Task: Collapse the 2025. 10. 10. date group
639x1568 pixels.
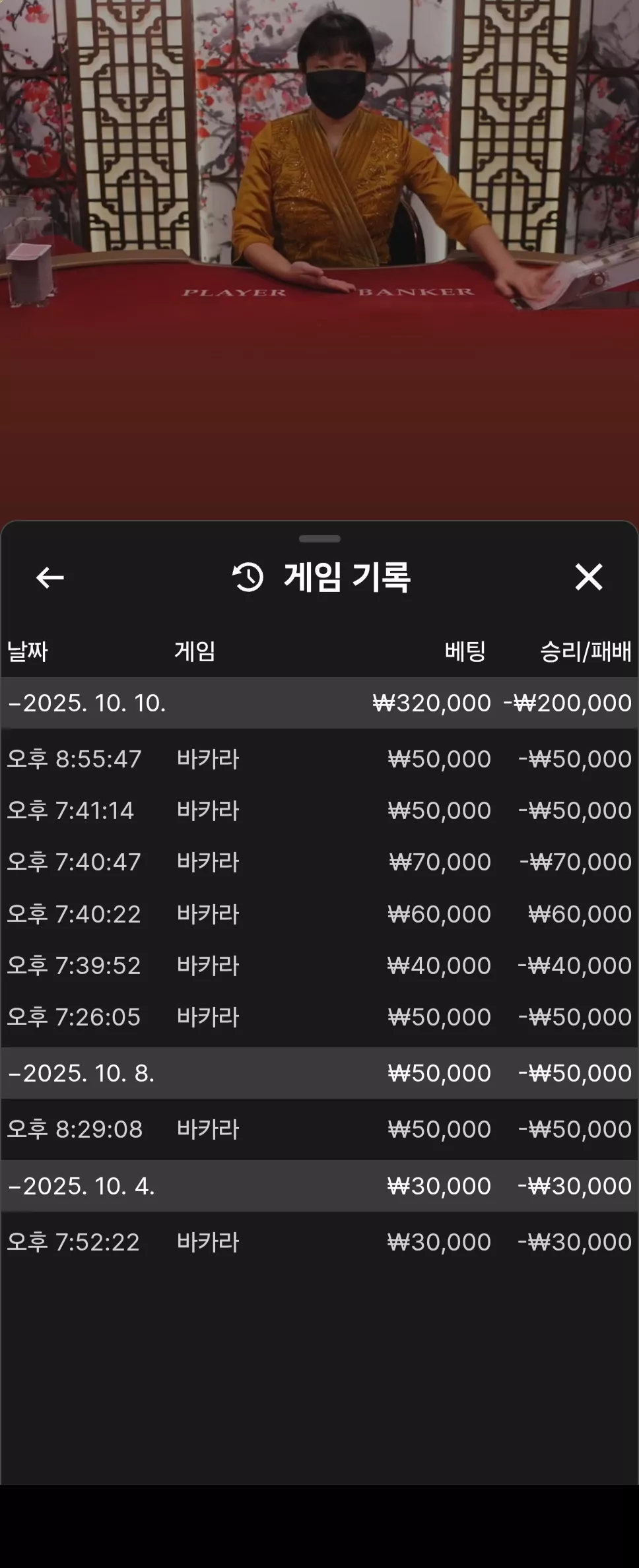Action: pos(319,703)
